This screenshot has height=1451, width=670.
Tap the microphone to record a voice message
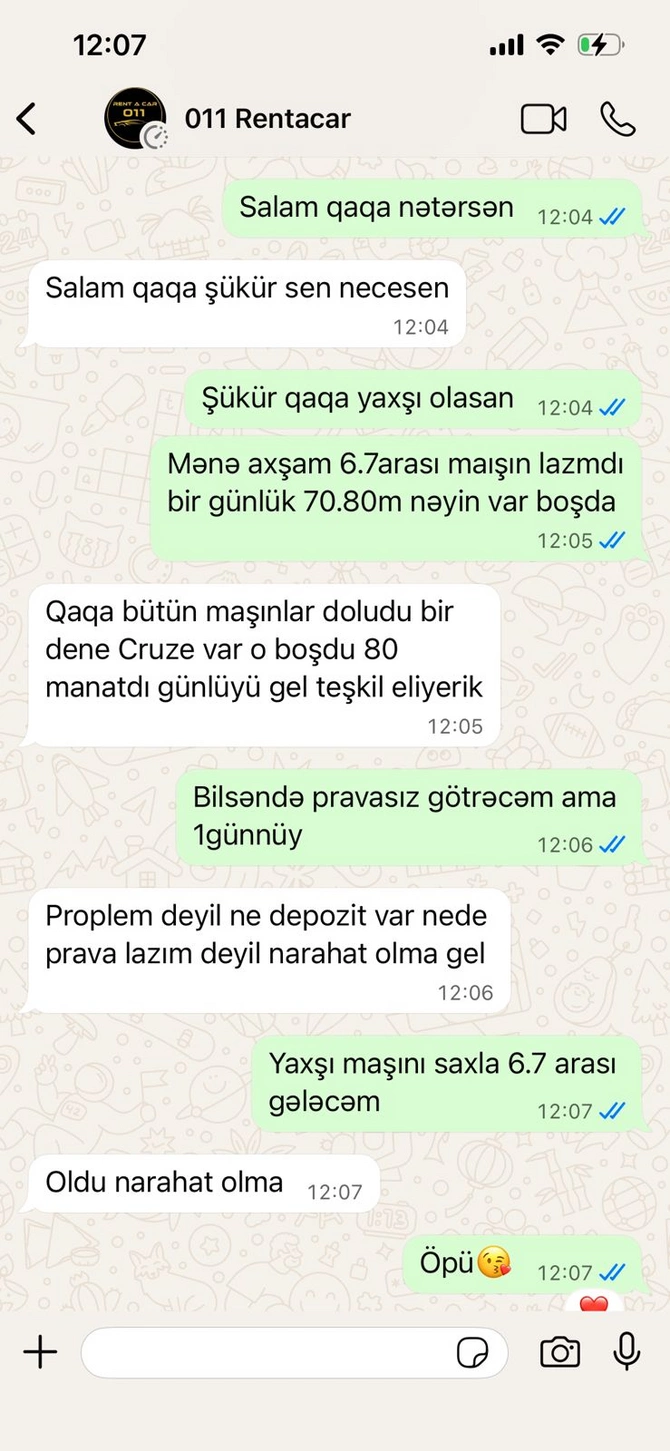click(627, 1352)
